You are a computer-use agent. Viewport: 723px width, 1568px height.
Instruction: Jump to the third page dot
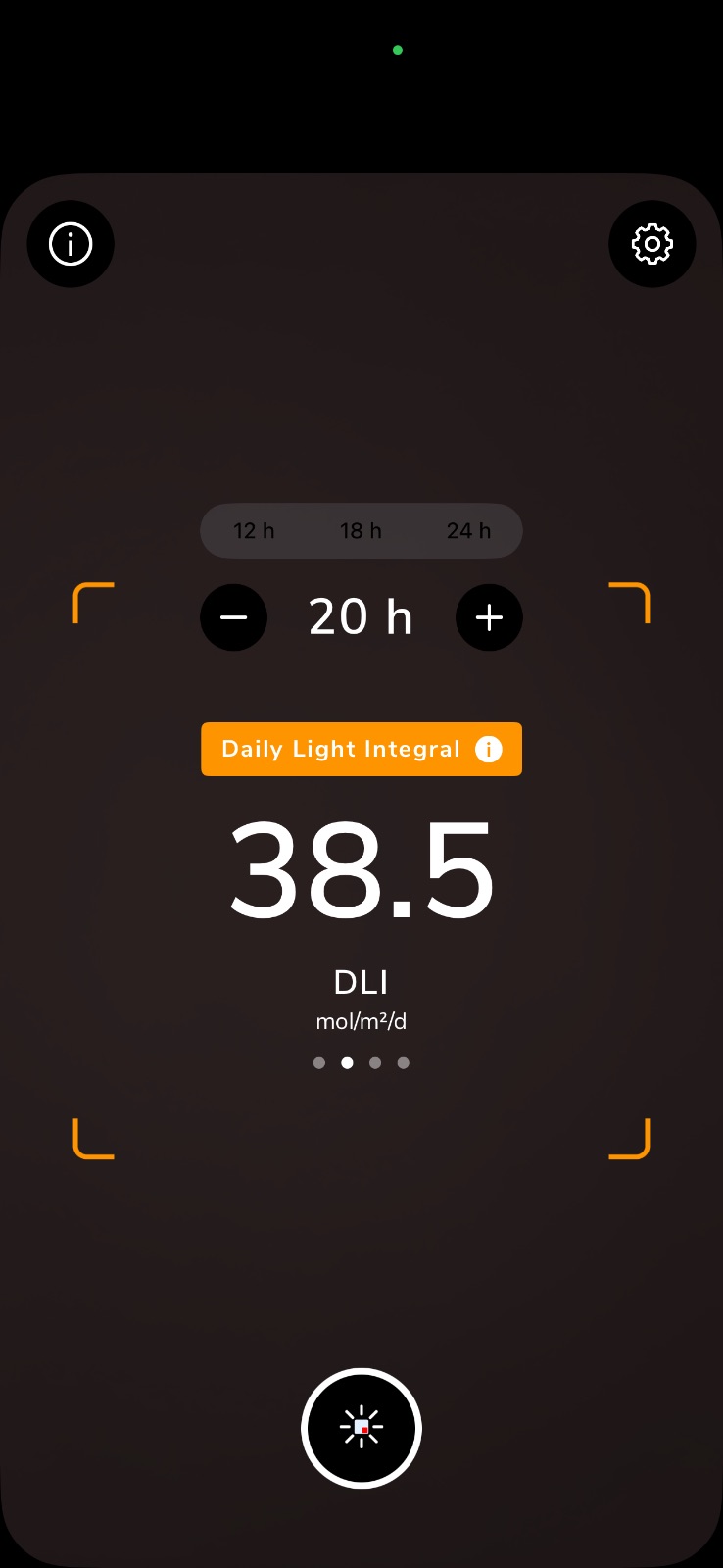click(x=375, y=1063)
